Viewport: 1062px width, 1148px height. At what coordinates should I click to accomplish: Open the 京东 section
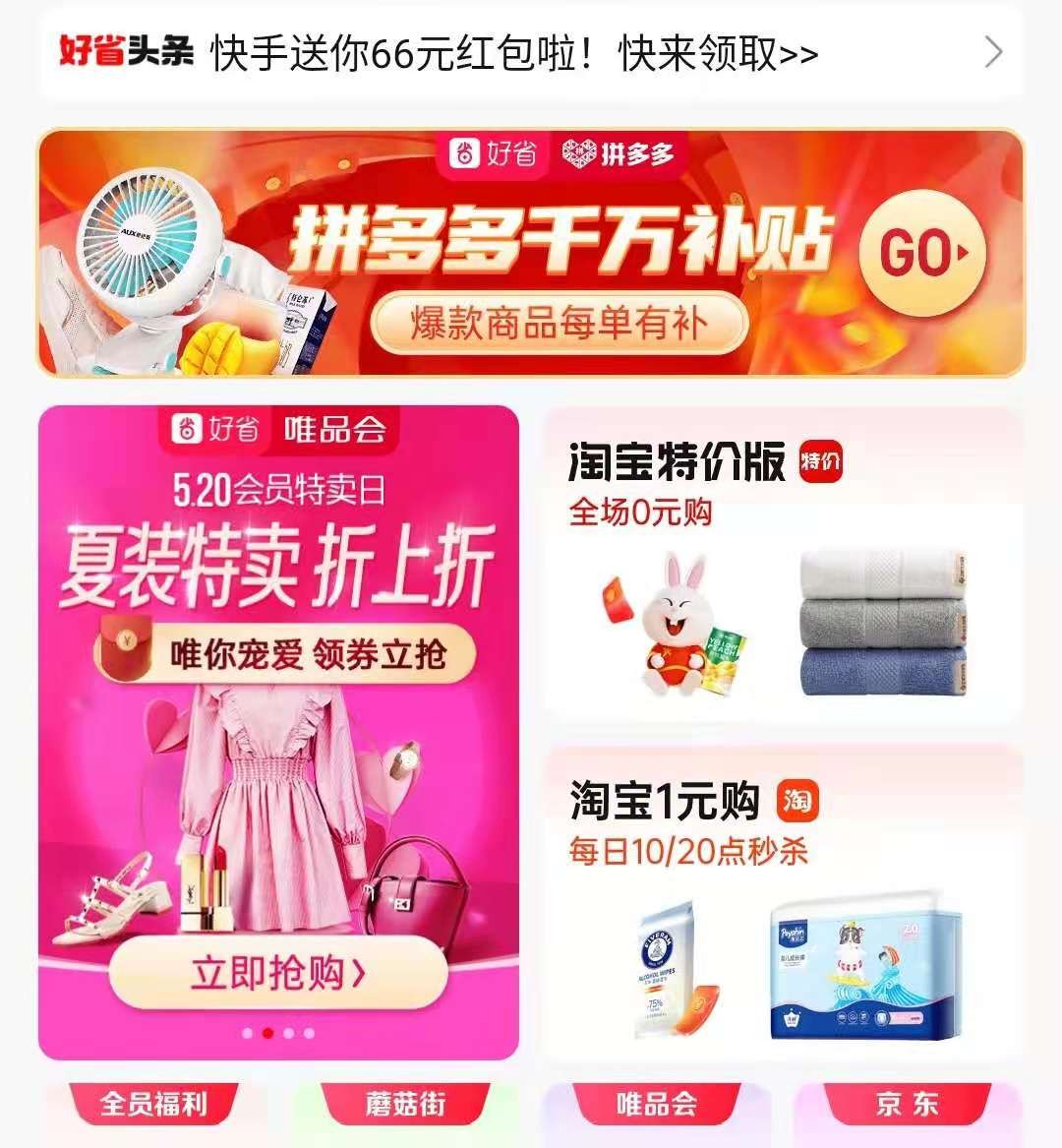tap(907, 1106)
